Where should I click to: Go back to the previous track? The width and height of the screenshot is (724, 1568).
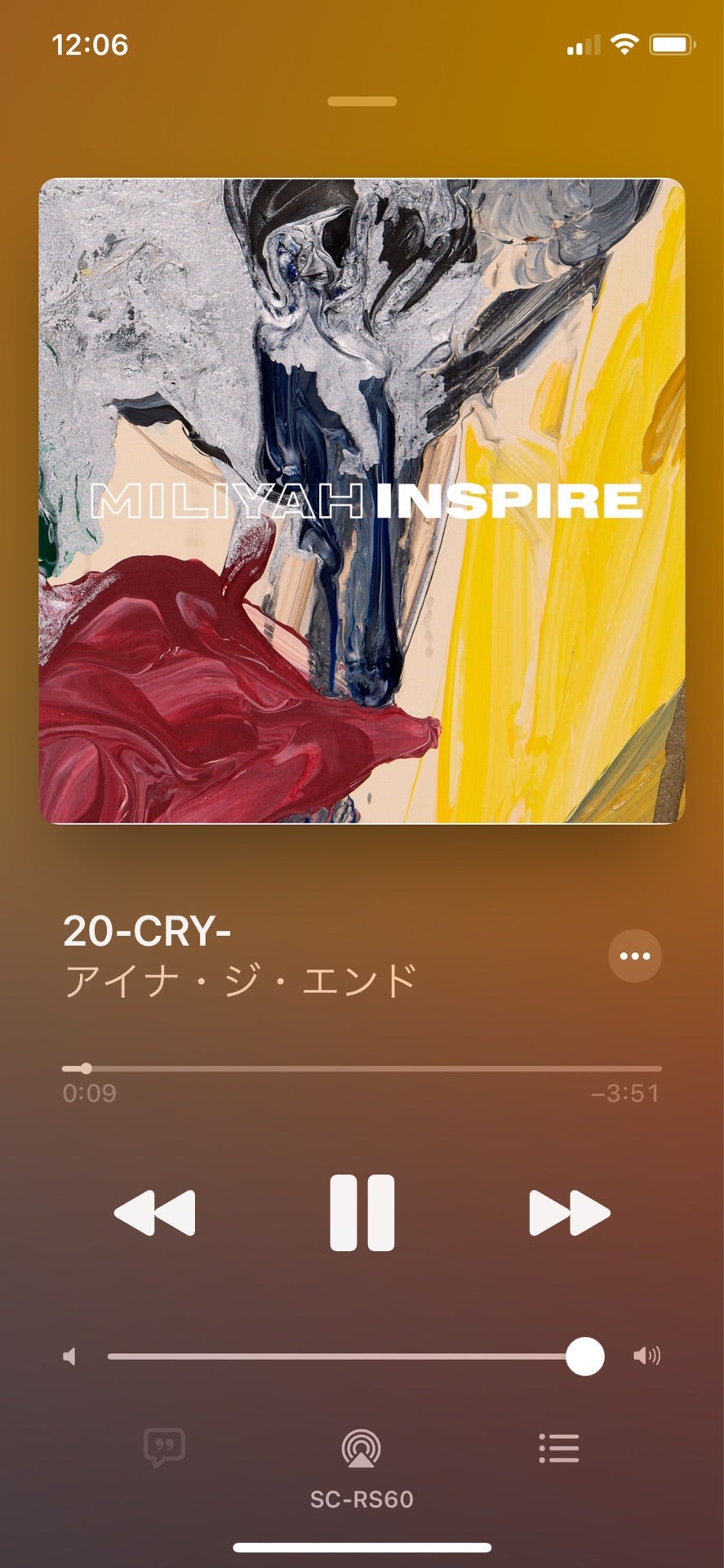pos(155,1213)
